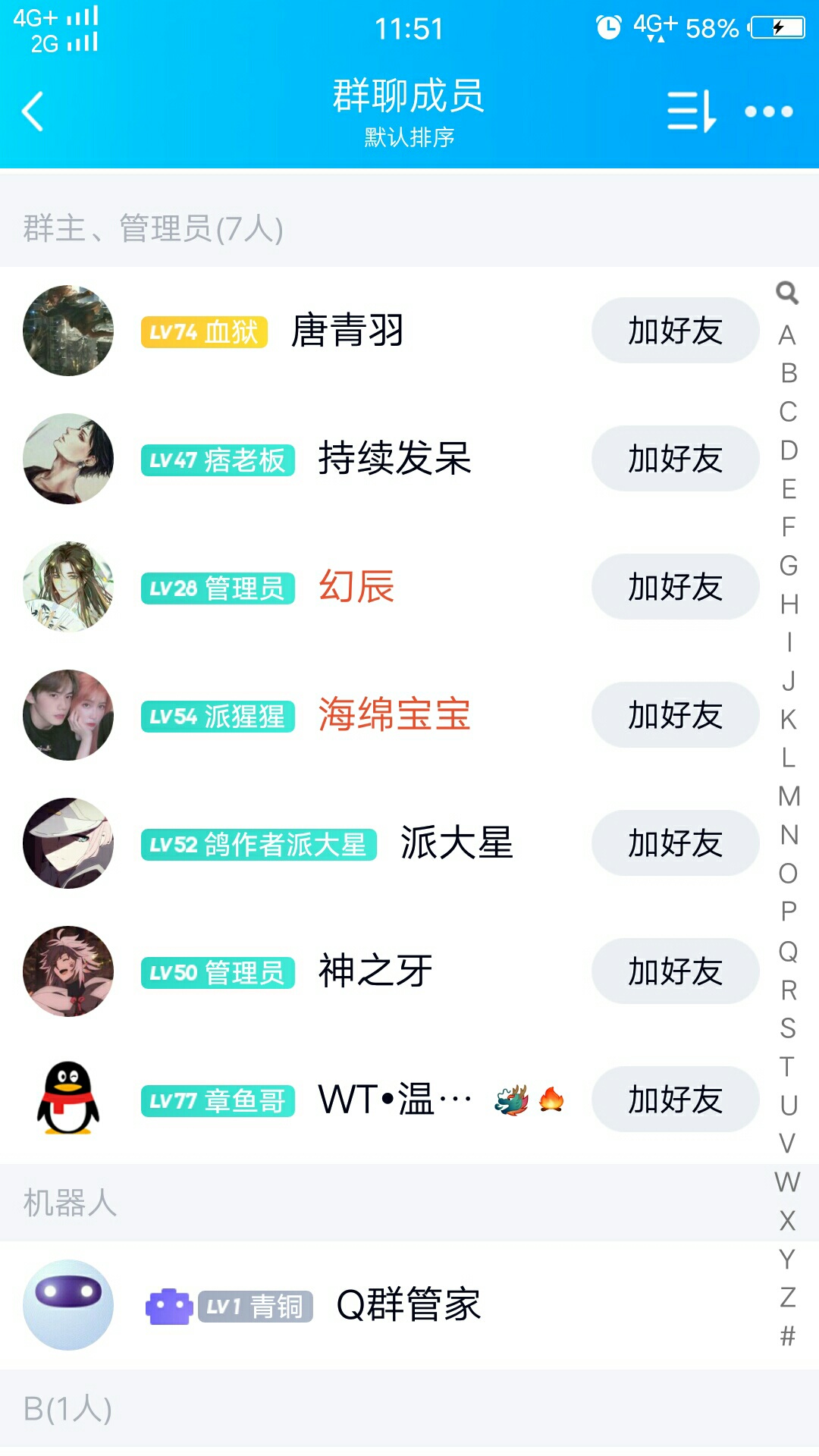Add 神之牙 as a friend
The width and height of the screenshot is (819, 1456).
click(675, 971)
